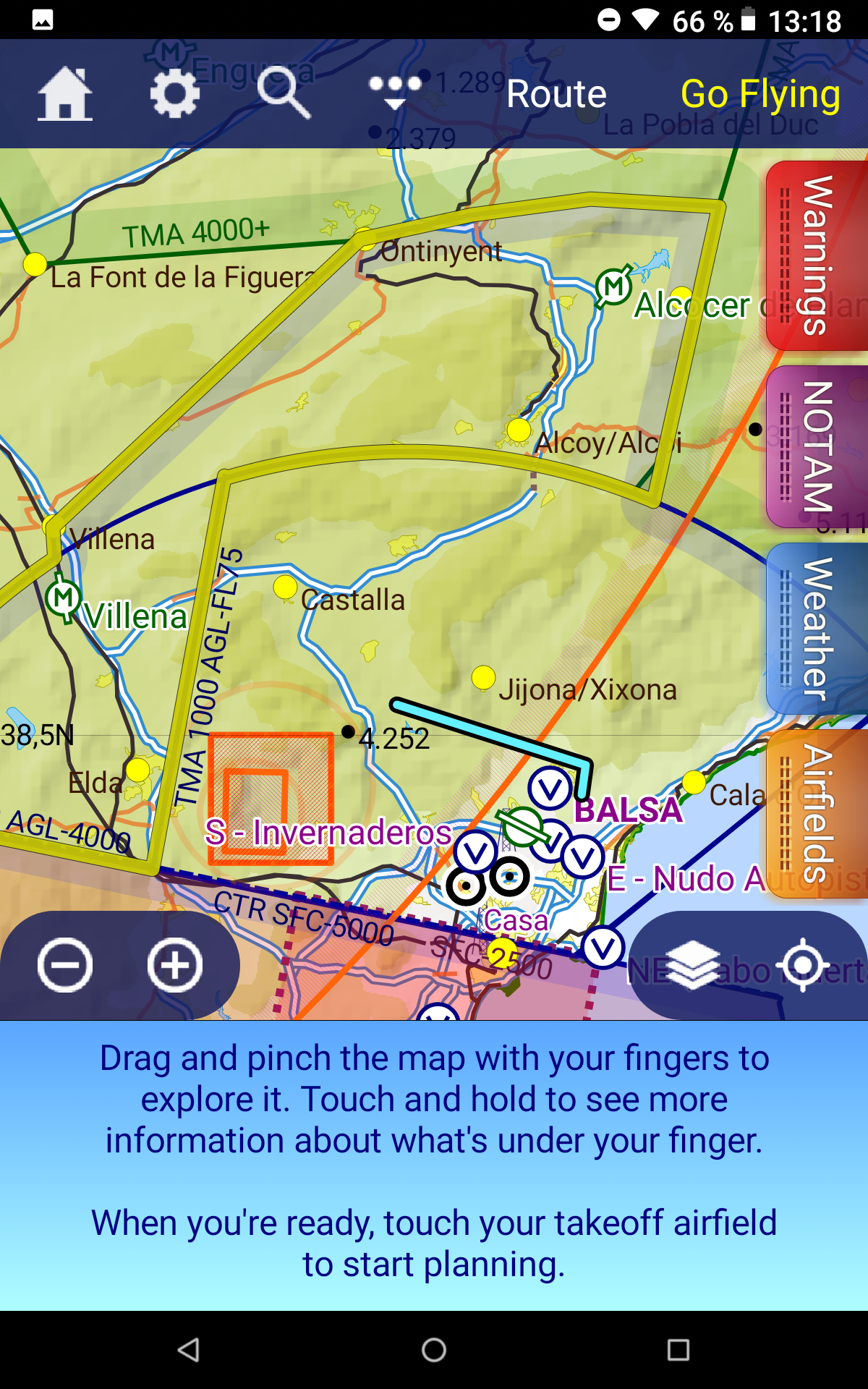The image size is (868, 1389).
Task: Open the map layers selector
Action: tap(692, 965)
